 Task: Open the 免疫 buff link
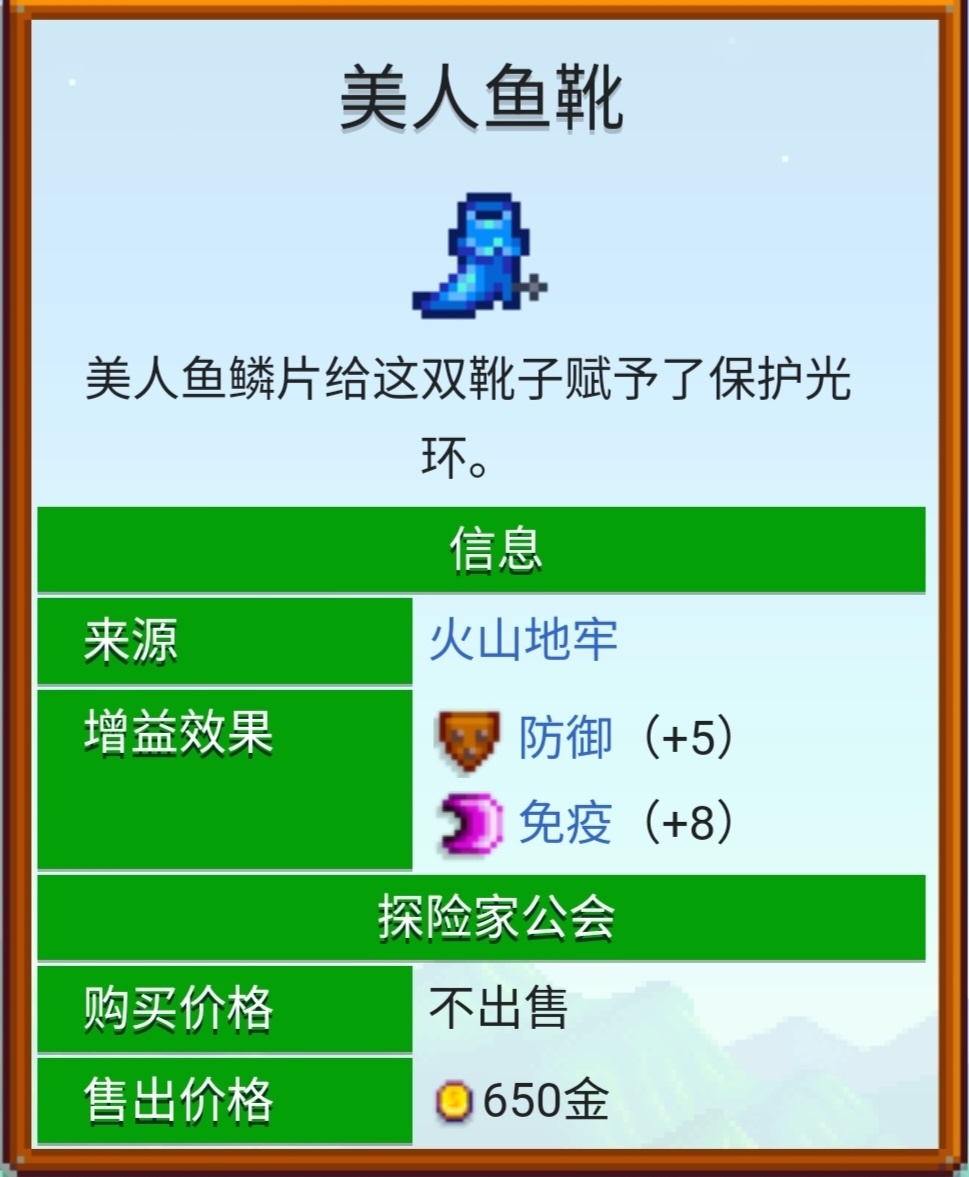coord(565,823)
